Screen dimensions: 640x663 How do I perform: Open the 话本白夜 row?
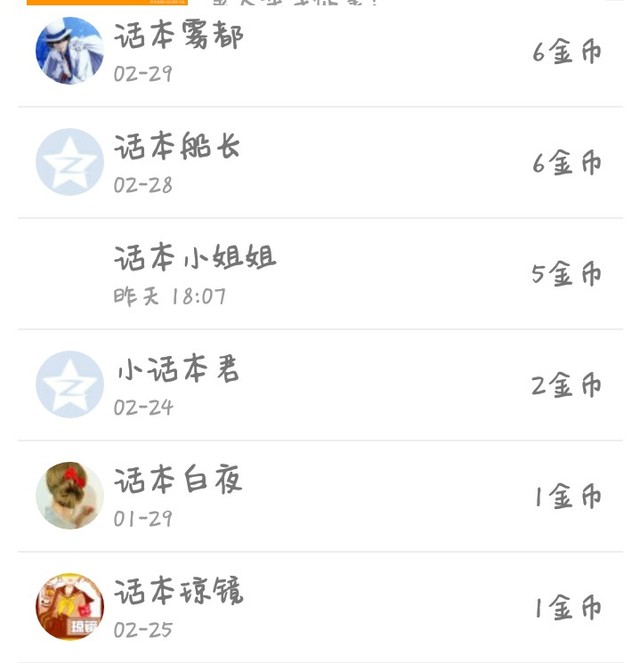click(x=320, y=496)
